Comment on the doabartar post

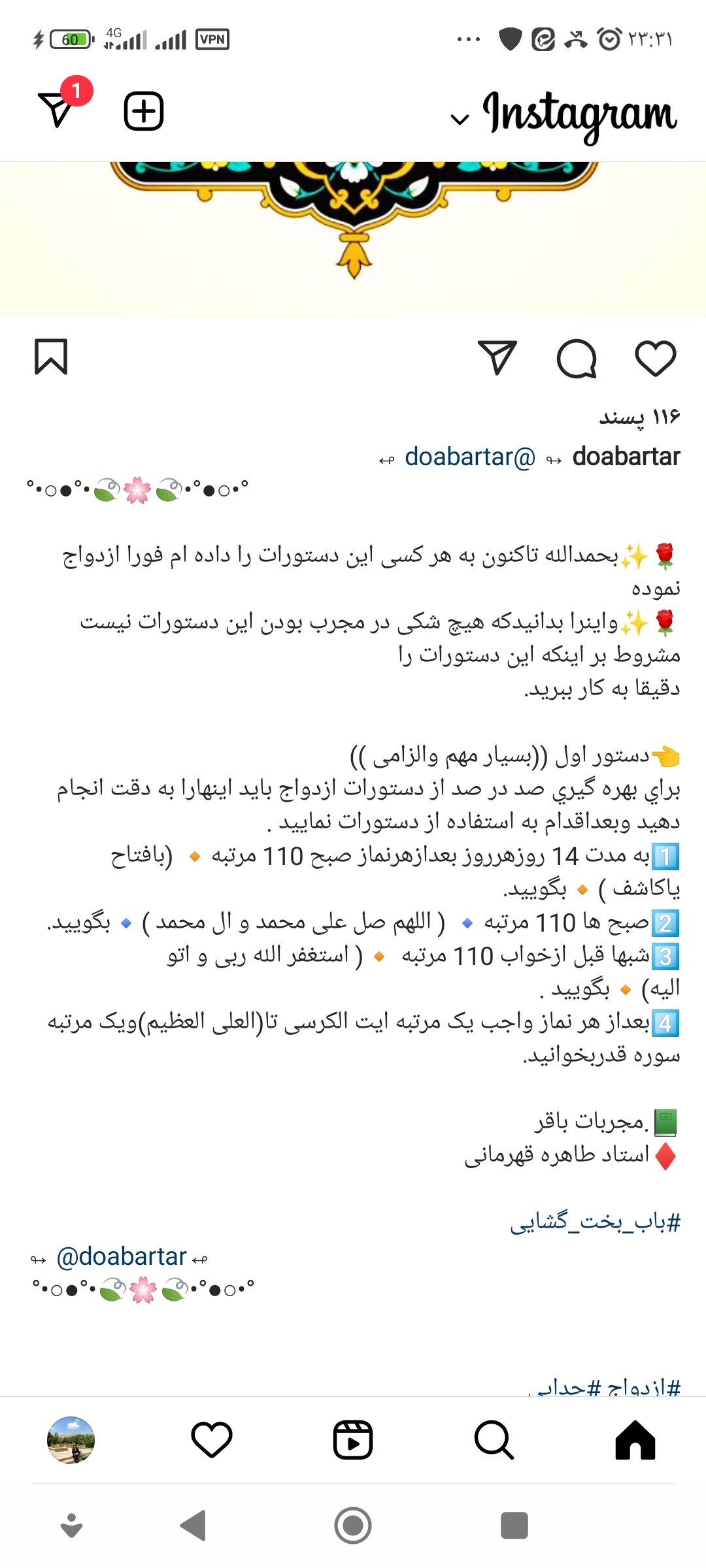pyautogui.click(x=577, y=358)
